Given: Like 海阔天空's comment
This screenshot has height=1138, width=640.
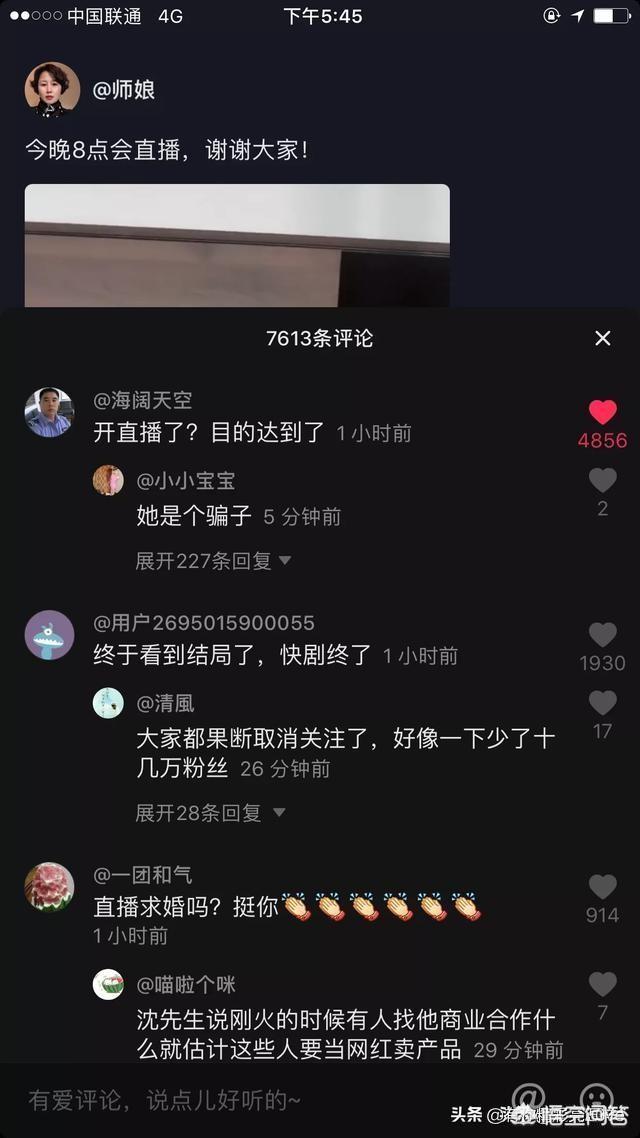Looking at the screenshot, I should click(602, 413).
